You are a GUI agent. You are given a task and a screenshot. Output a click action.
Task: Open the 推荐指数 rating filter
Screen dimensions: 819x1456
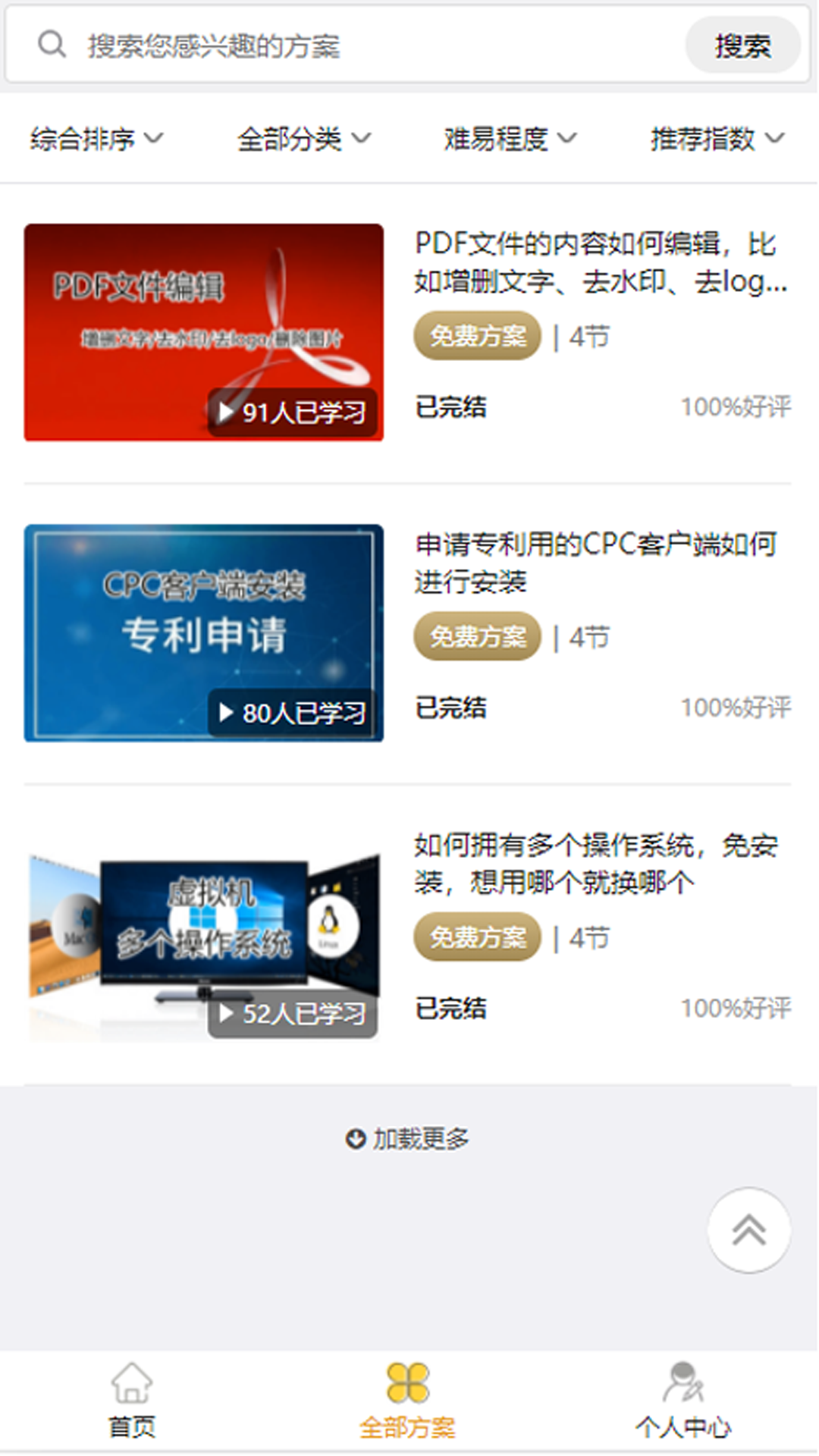[717, 139]
